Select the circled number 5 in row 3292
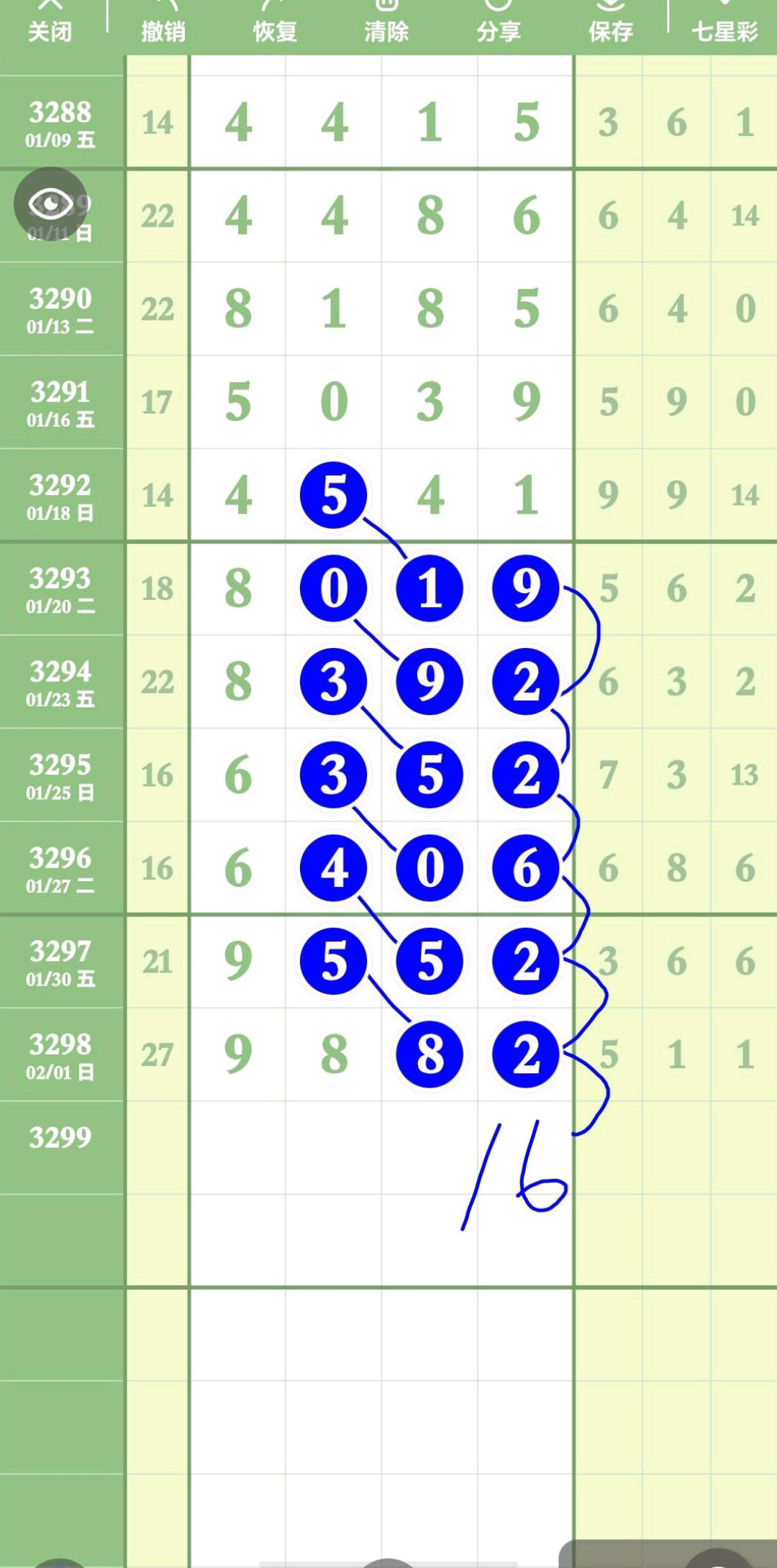This screenshot has height=1568, width=777. (333, 494)
